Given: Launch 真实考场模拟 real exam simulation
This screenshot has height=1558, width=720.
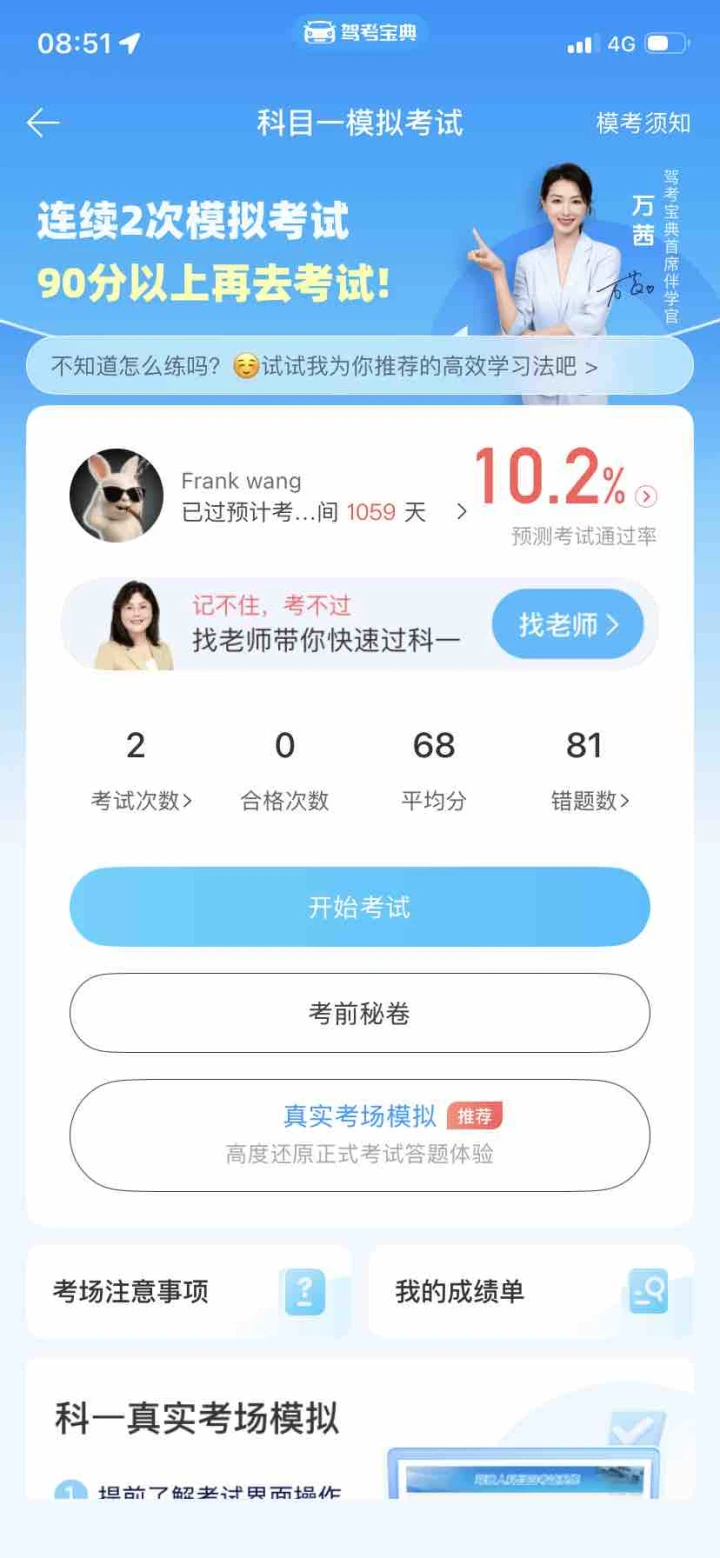Looking at the screenshot, I should (359, 1134).
